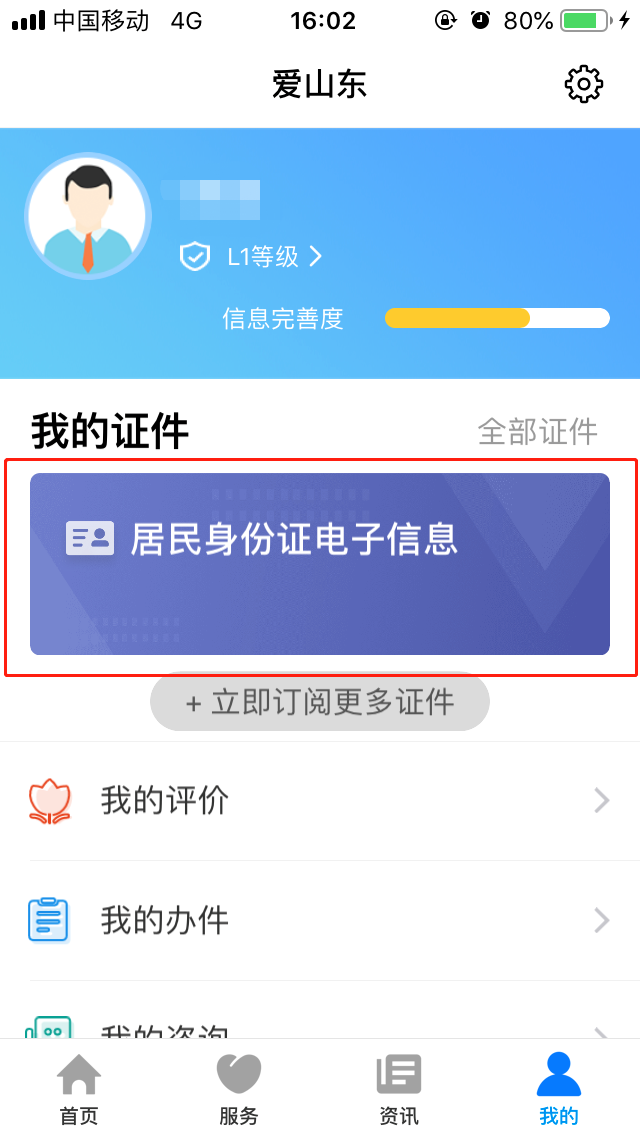Open the settings gear icon
640x1136 pixels.
(584, 84)
